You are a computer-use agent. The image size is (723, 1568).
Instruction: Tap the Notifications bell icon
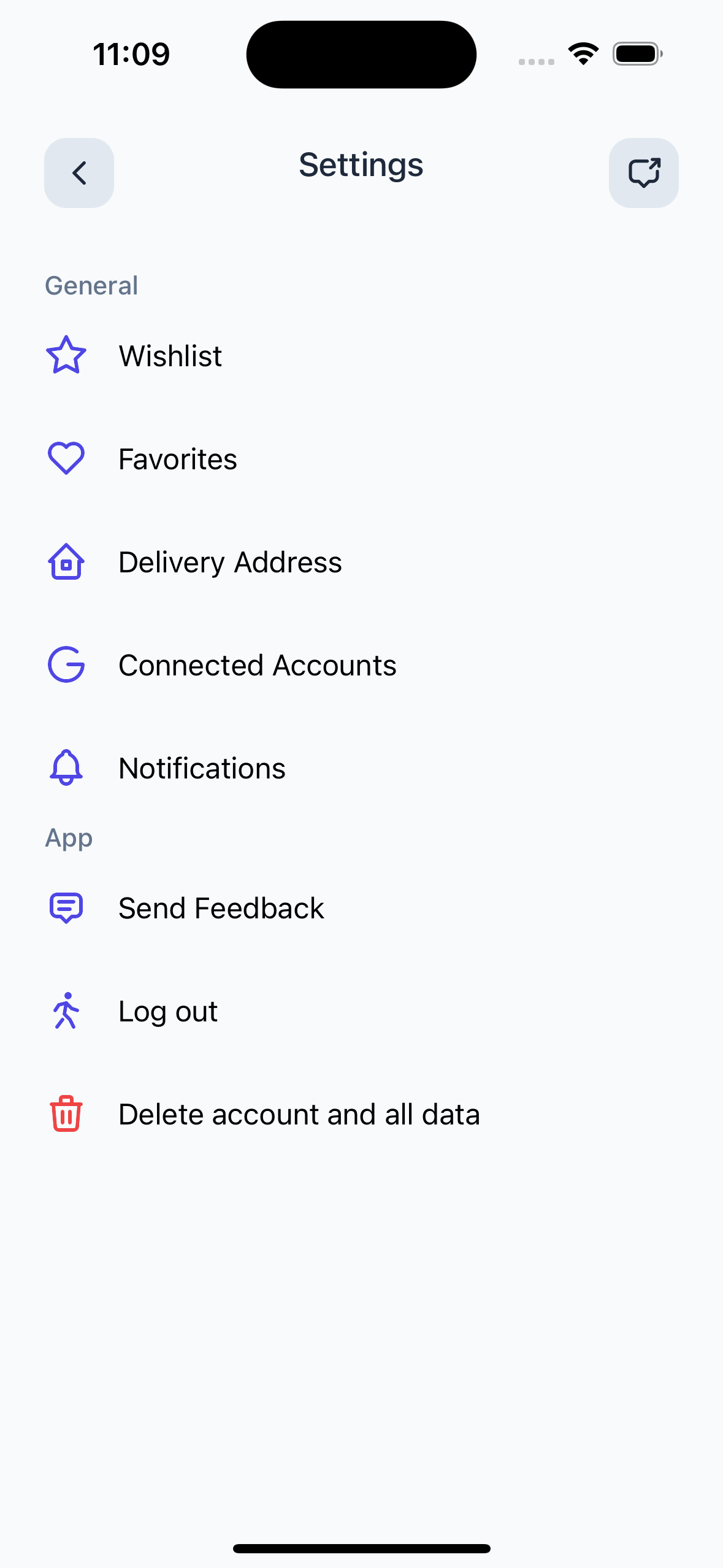pos(66,767)
